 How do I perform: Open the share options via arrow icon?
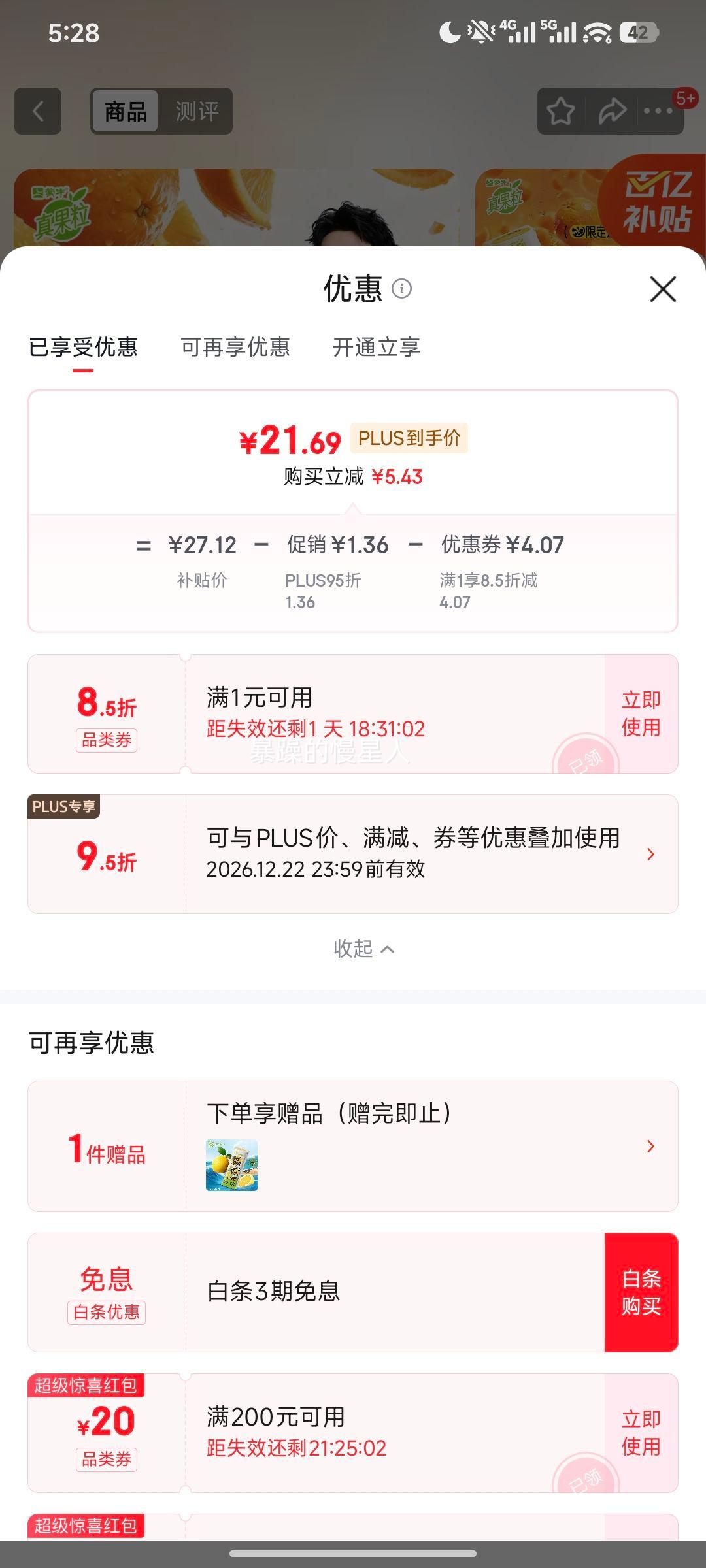pyautogui.click(x=611, y=111)
